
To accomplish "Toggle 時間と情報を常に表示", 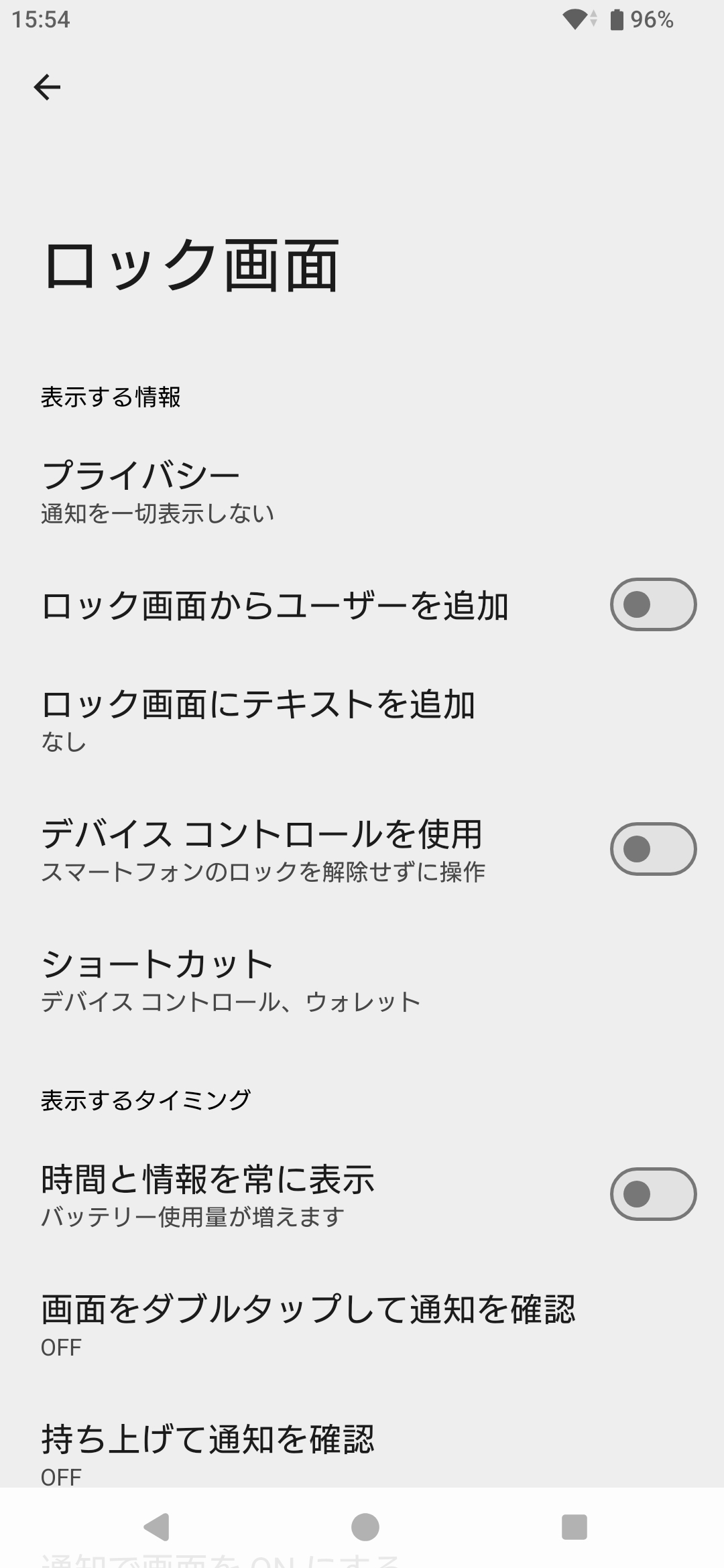I will click(x=652, y=1194).
